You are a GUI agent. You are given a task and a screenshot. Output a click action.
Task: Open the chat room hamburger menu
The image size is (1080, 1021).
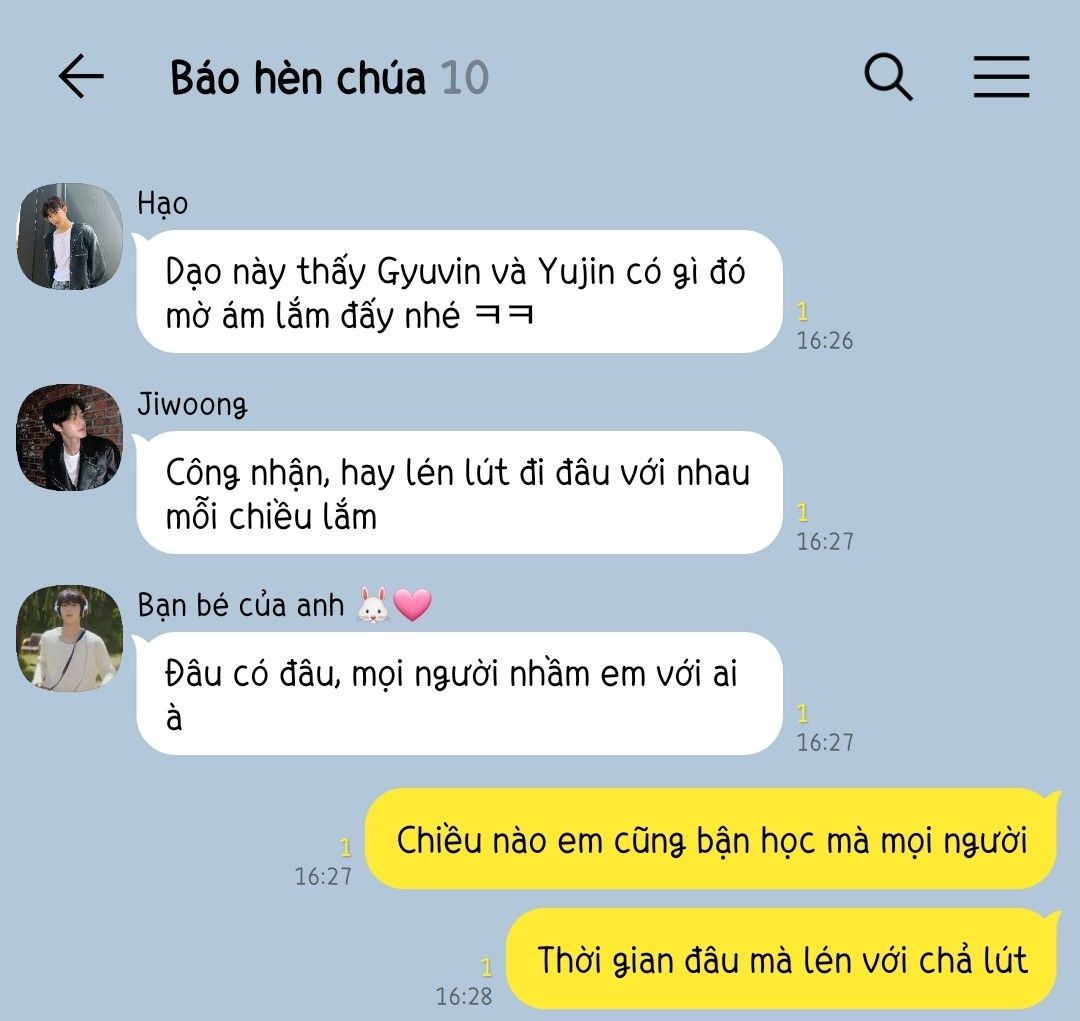(1001, 77)
